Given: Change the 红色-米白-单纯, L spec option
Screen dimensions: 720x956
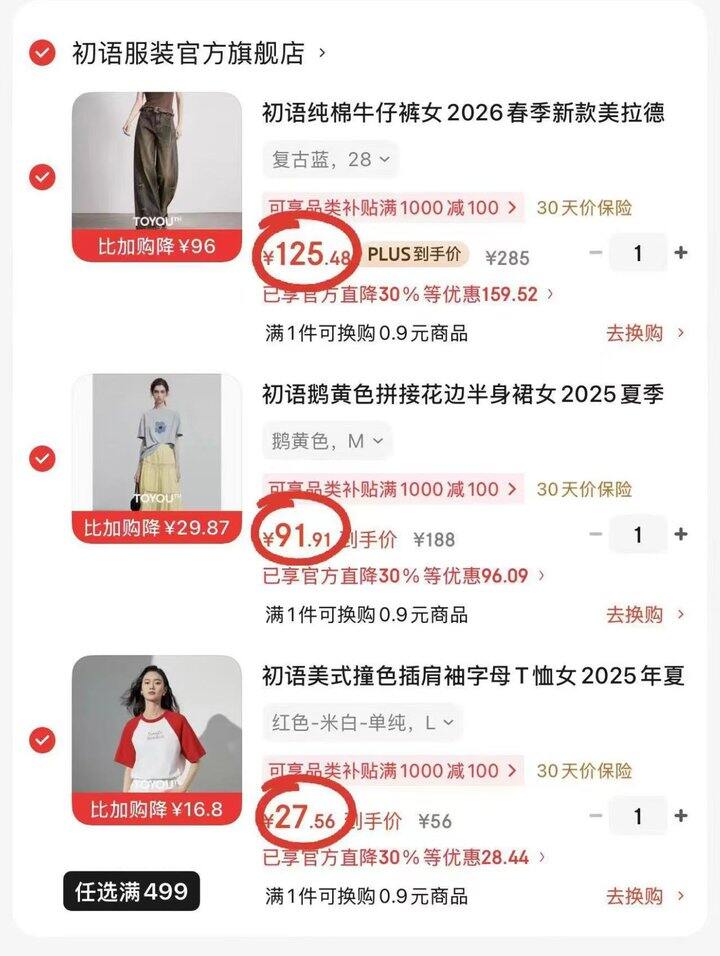Looking at the screenshot, I should pyautogui.click(x=362, y=722).
